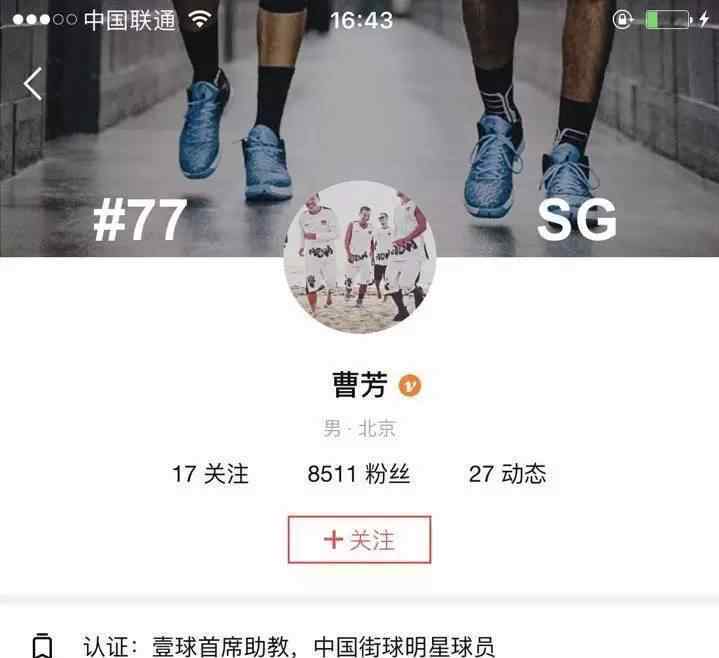Go back using the top-left arrow
719x658 pixels.
pos(33,84)
